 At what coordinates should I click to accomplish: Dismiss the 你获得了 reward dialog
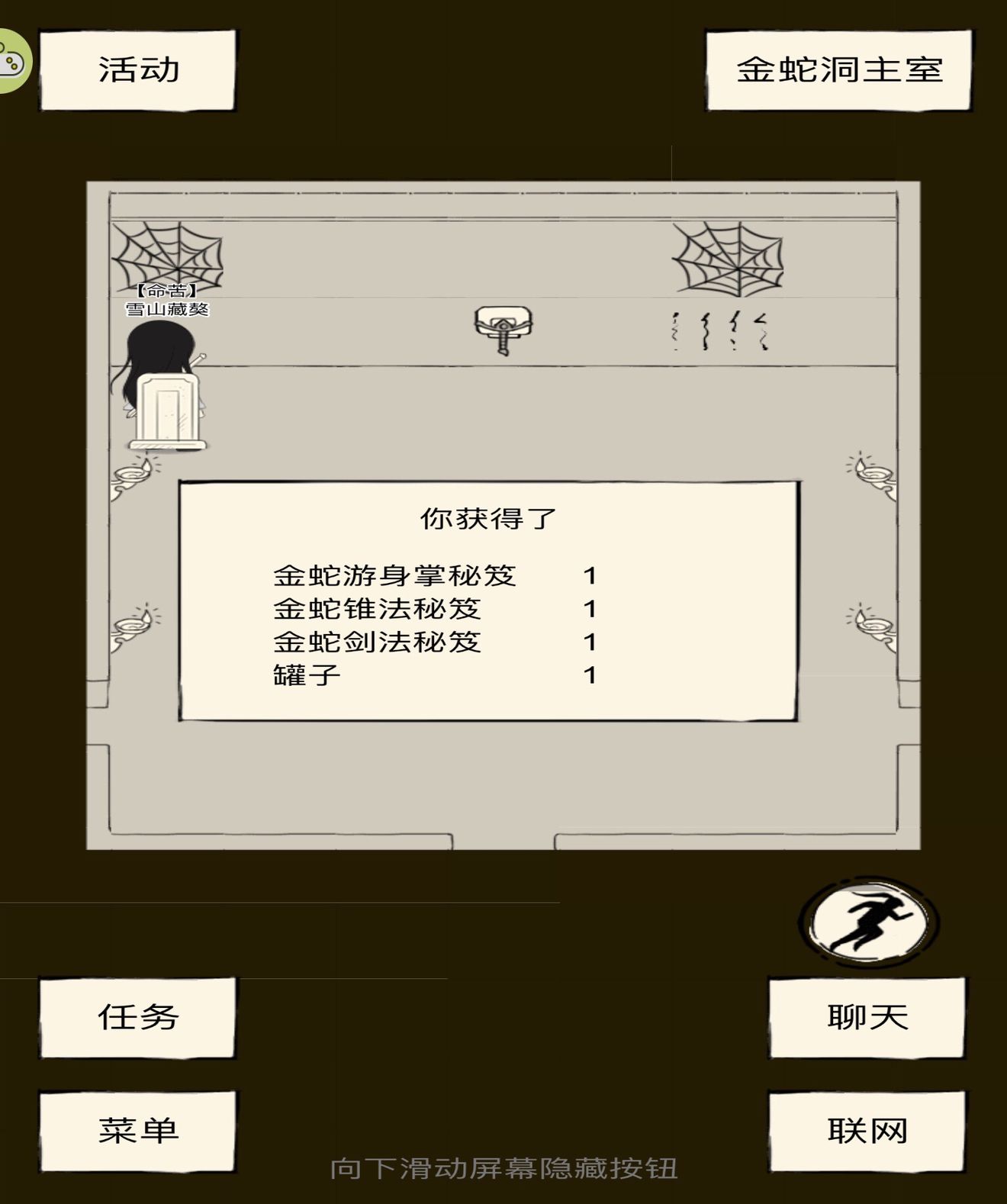click(x=488, y=600)
